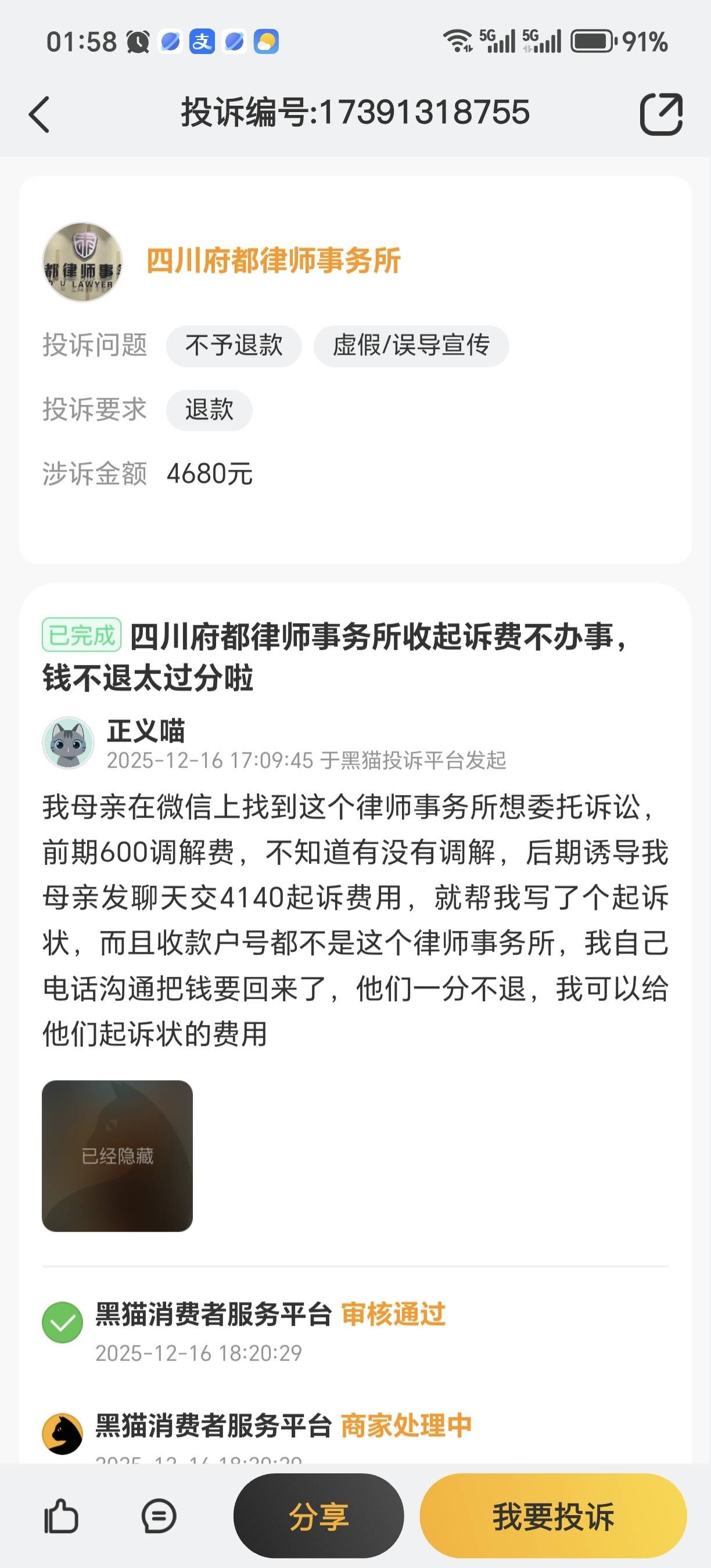
Task: Go back from the complaint page
Action: 39,114
